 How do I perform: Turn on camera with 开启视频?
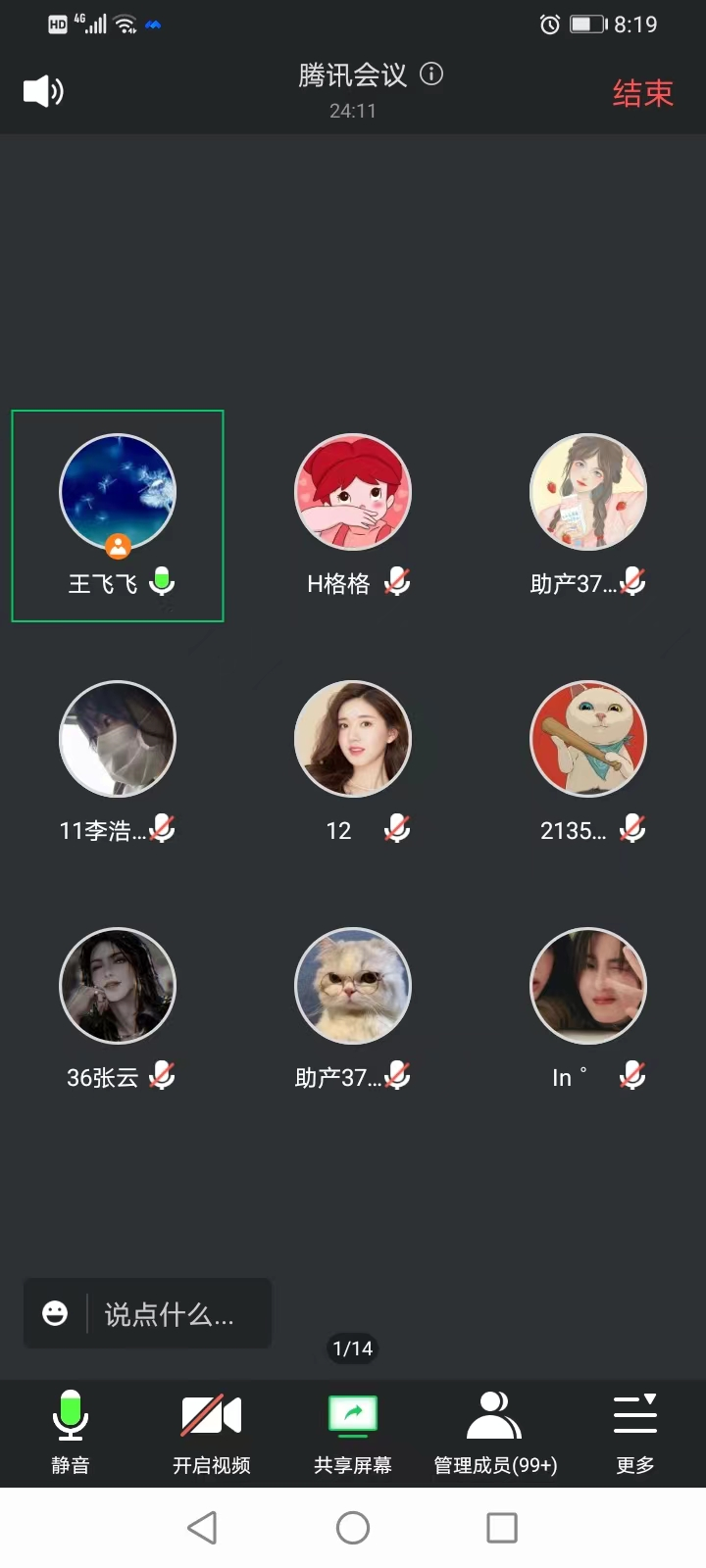212,1431
